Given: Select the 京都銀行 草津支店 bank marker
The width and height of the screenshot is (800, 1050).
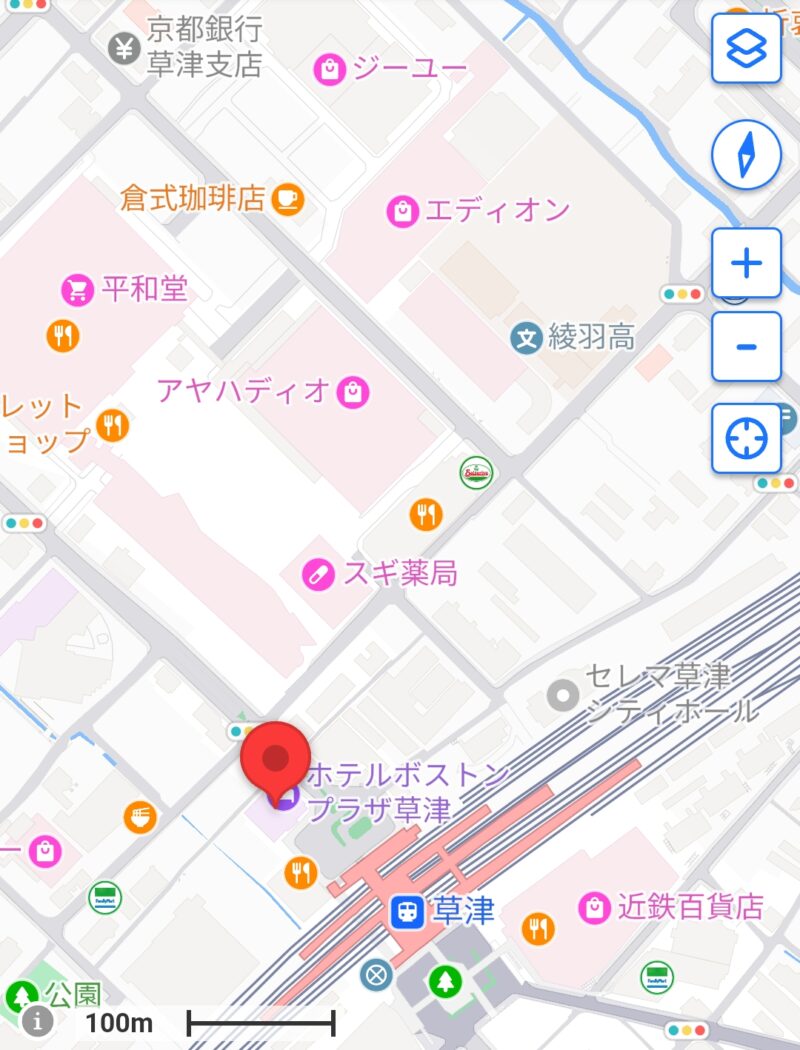Looking at the screenshot, I should [x=124, y=47].
